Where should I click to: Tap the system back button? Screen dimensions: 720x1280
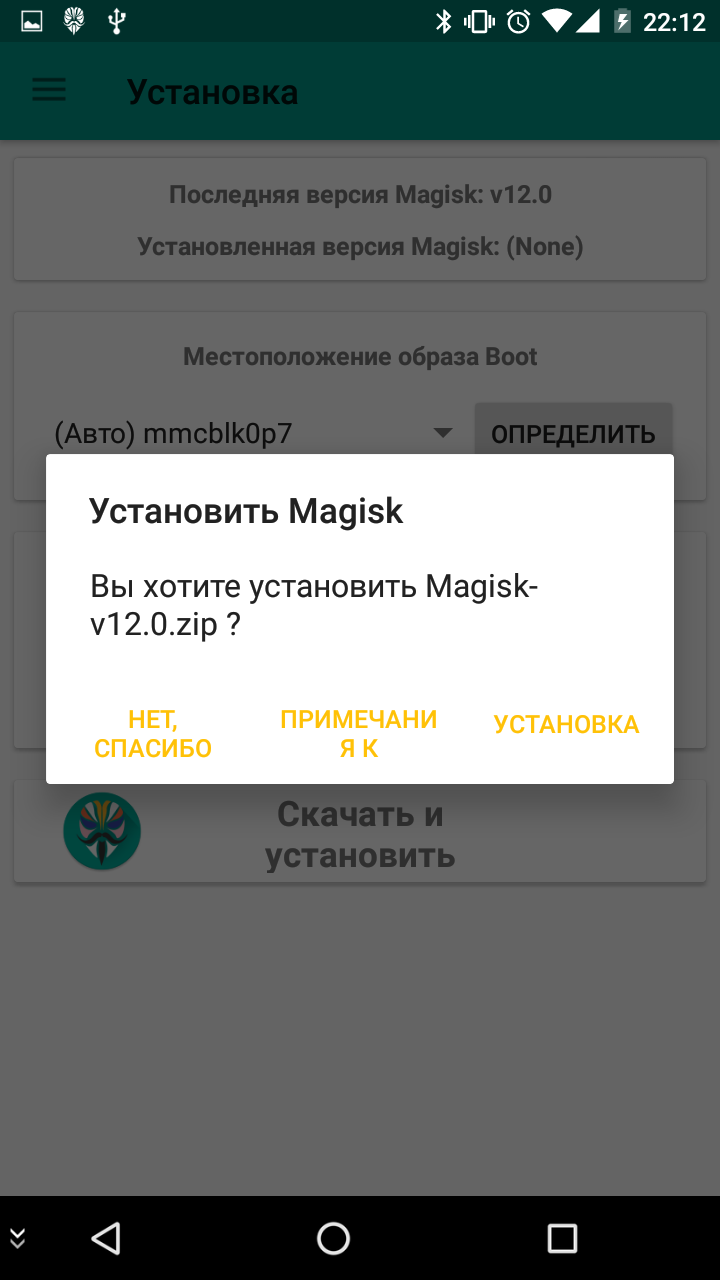click(x=105, y=1238)
